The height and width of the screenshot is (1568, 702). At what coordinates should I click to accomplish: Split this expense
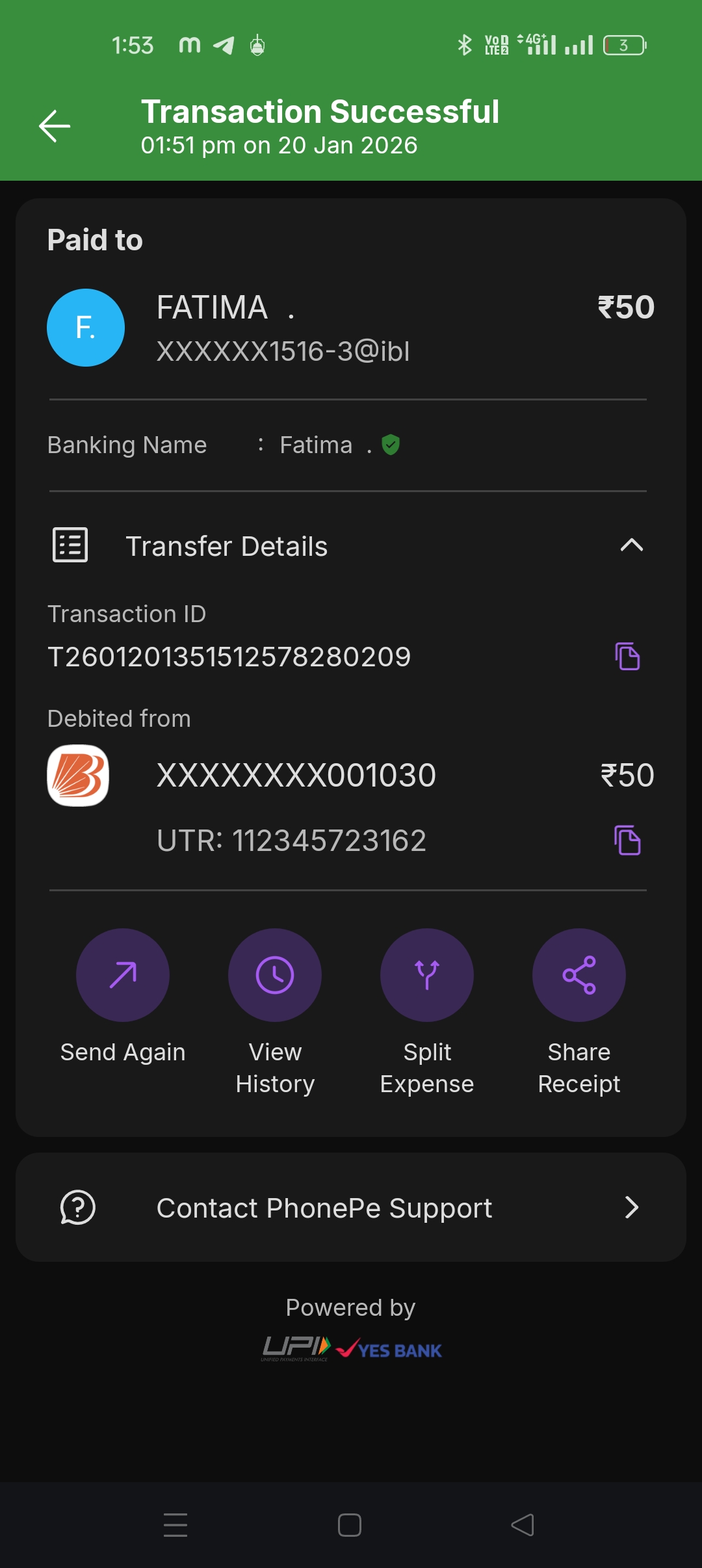coord(427,975)
